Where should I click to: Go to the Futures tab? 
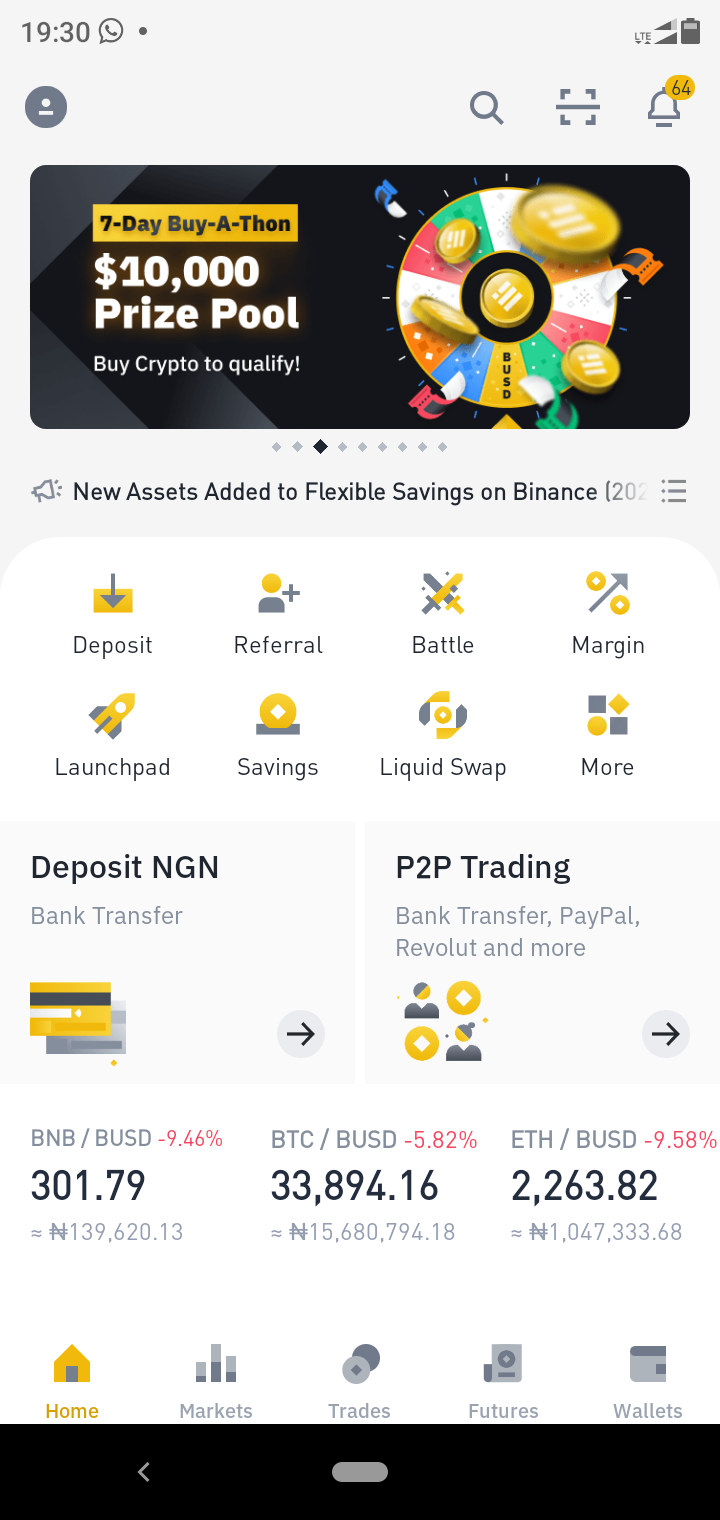503,1383
